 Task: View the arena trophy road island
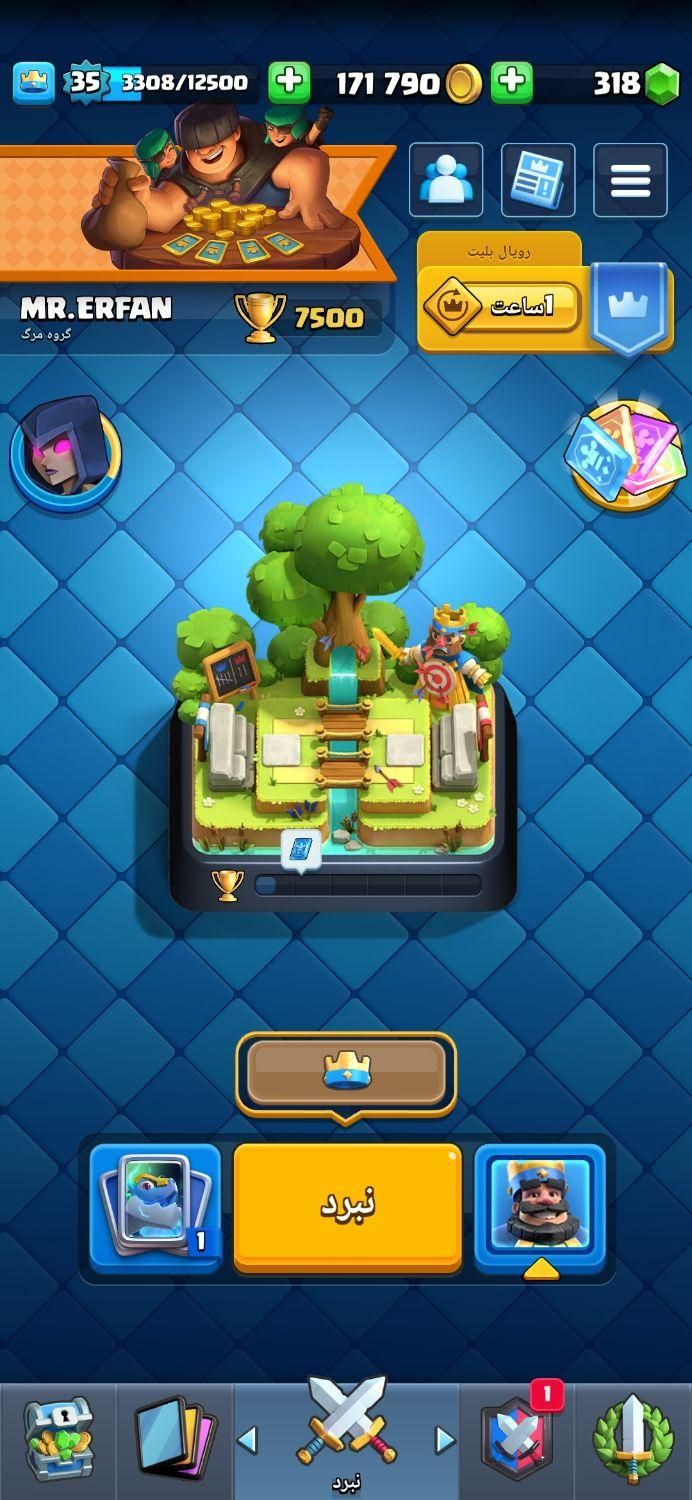[x=343, y=700]
